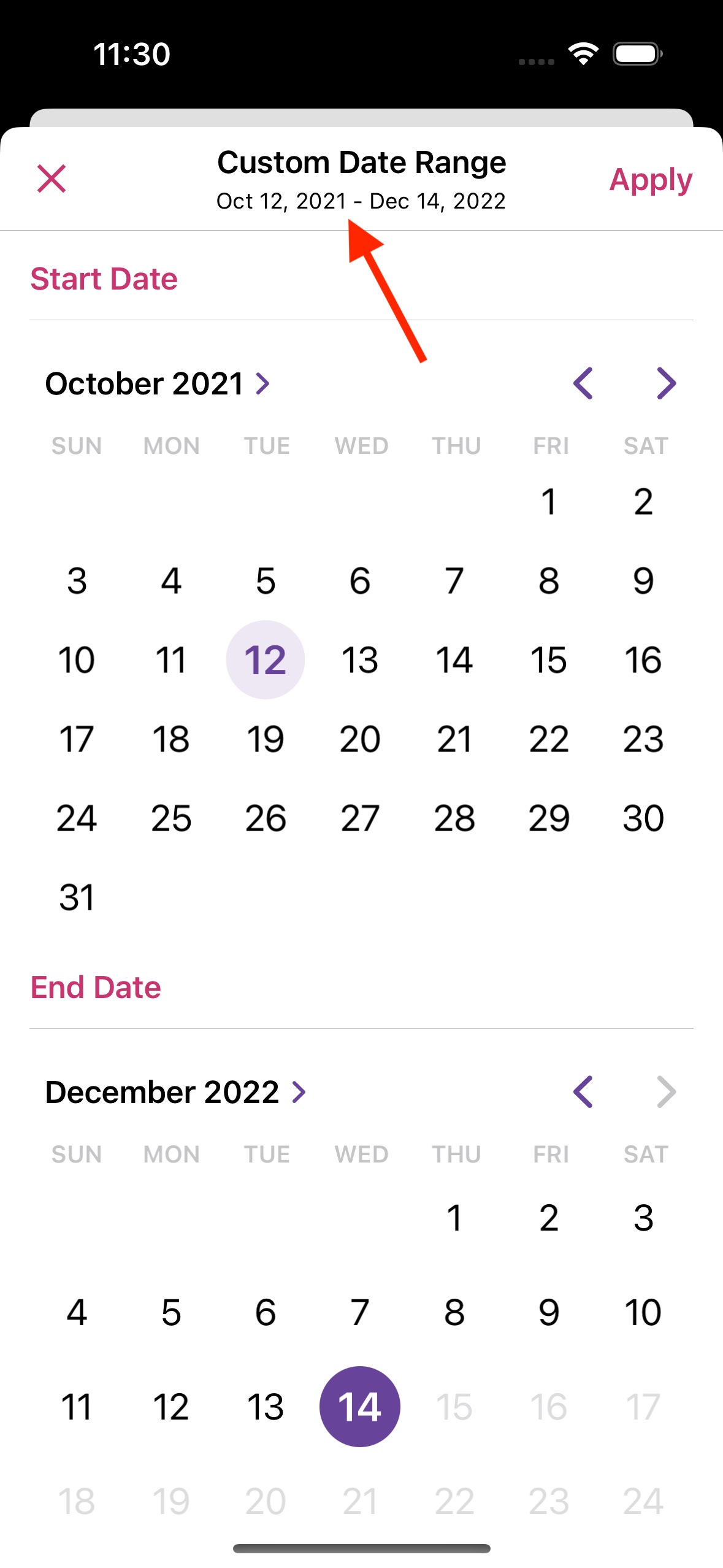Tap the highlighted October 12 start date
723x1568 pixels.
(x=266, y=660)
